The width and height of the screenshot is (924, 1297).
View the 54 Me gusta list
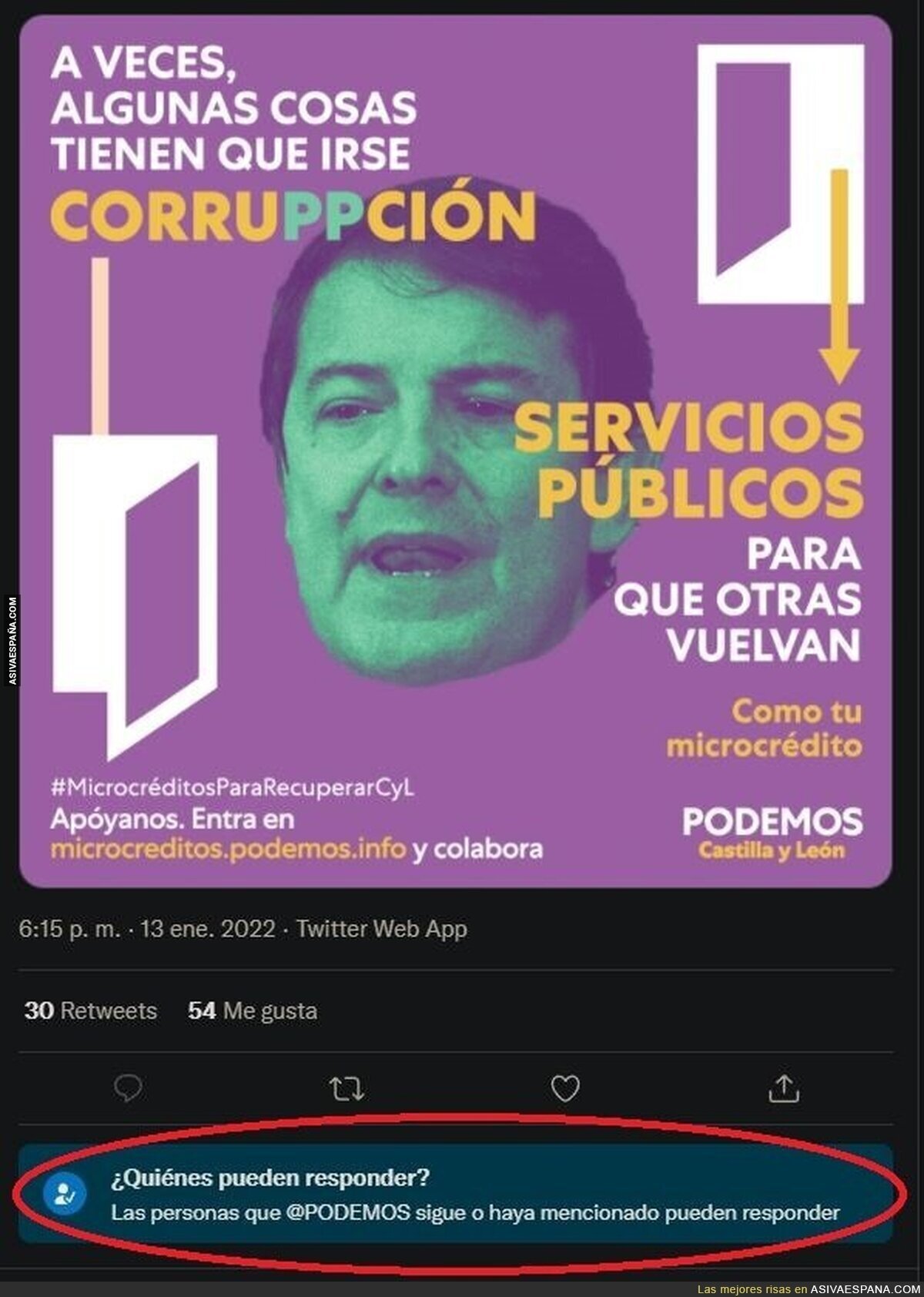(253, 1010)
